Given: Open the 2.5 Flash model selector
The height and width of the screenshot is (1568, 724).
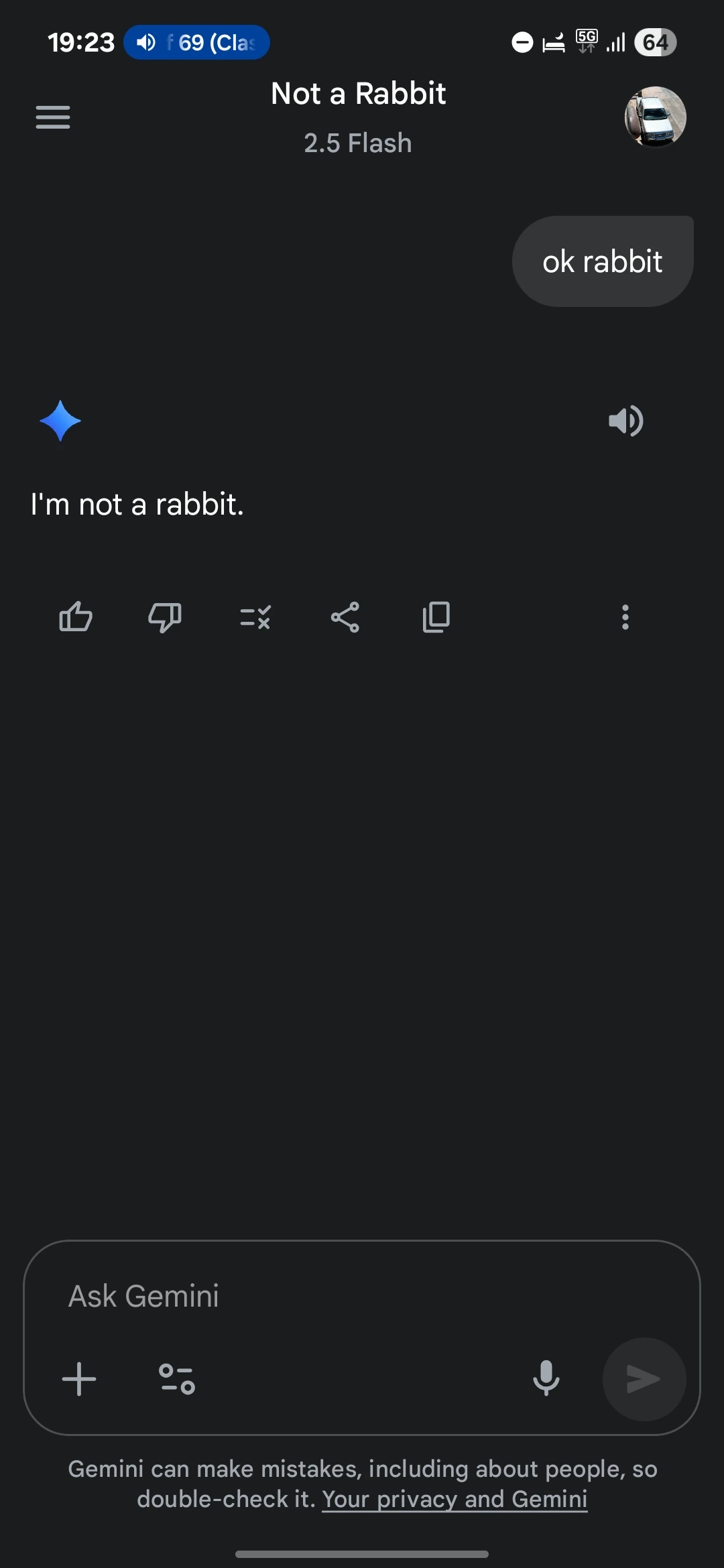Looking at the screenshot, I should tap(358, 143).
